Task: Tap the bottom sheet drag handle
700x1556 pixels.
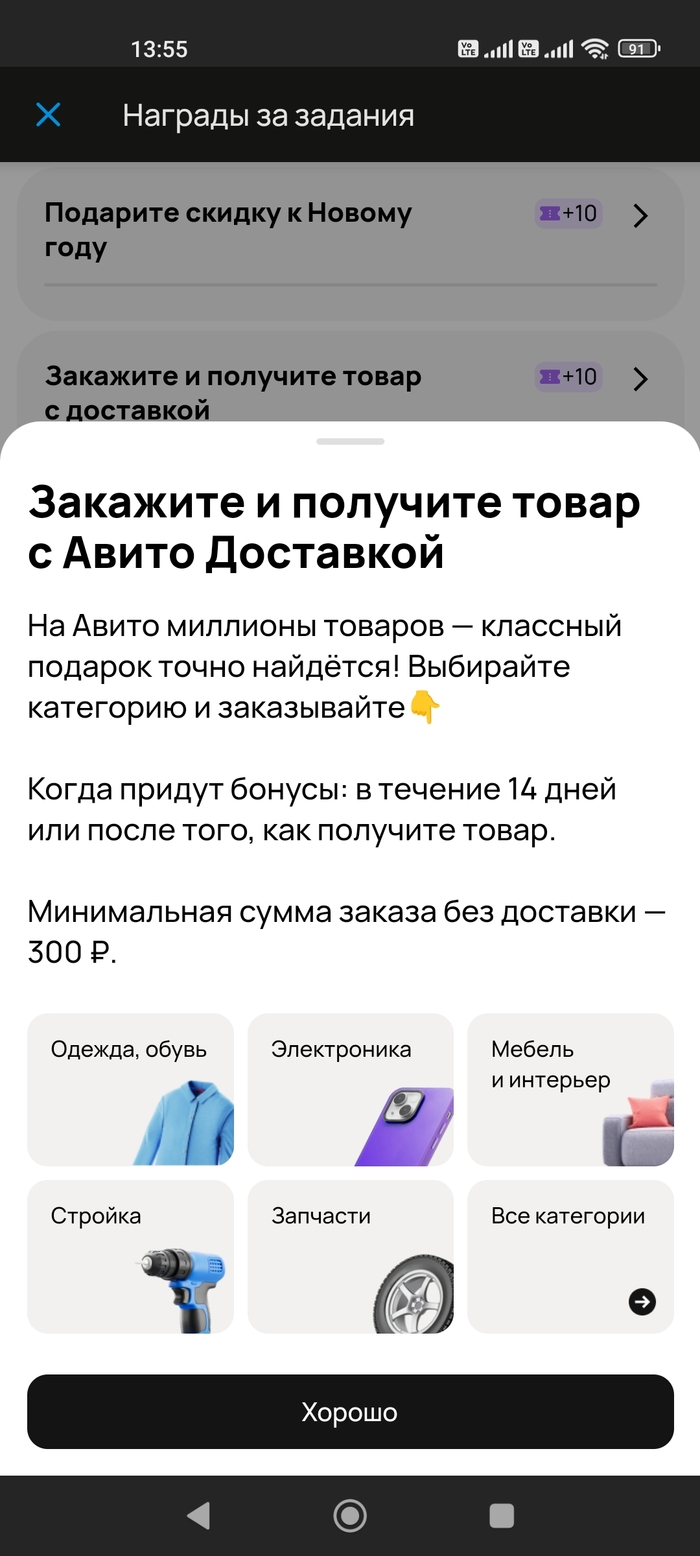Action: (x=350, y=441)
